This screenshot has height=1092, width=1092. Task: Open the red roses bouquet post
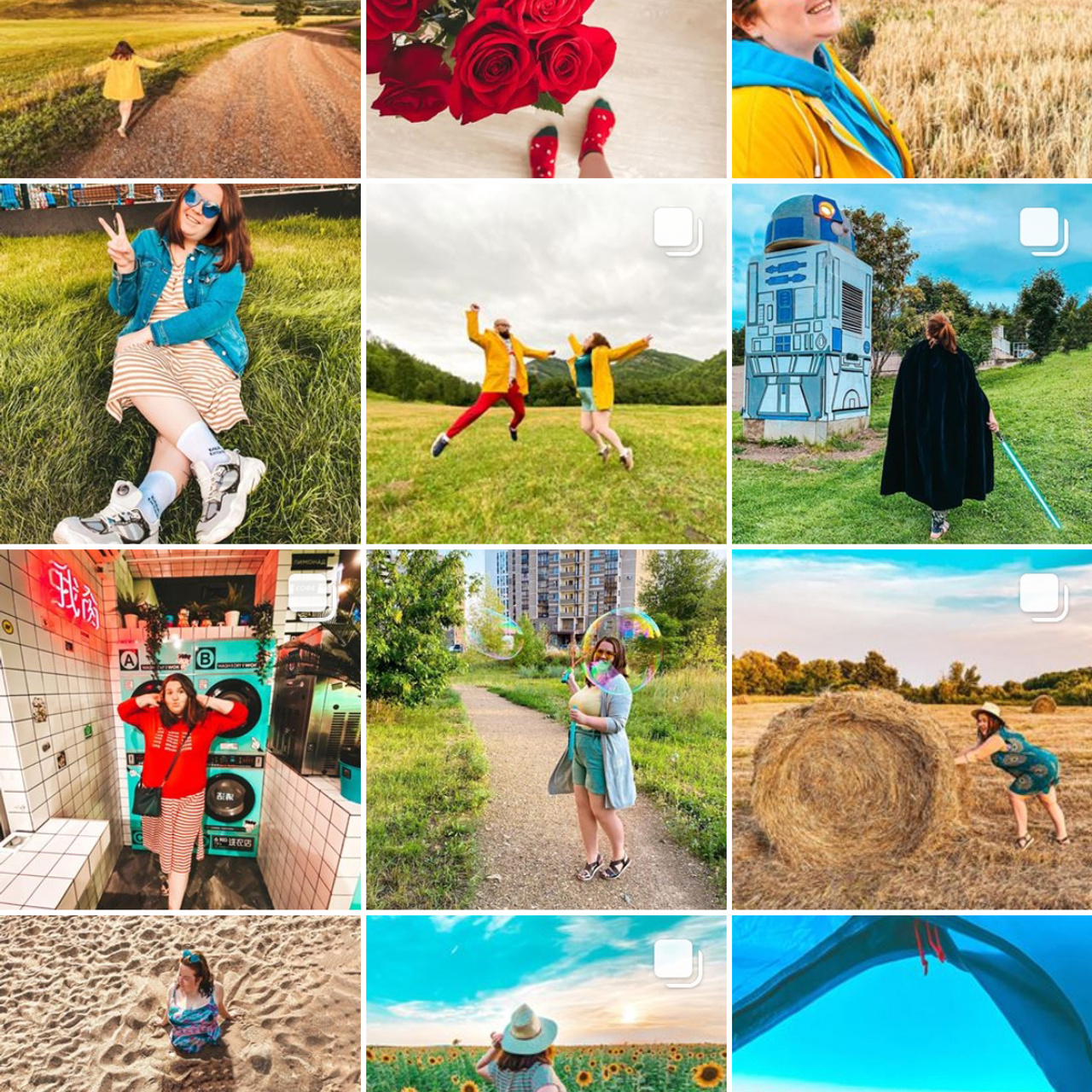(546, 89)
